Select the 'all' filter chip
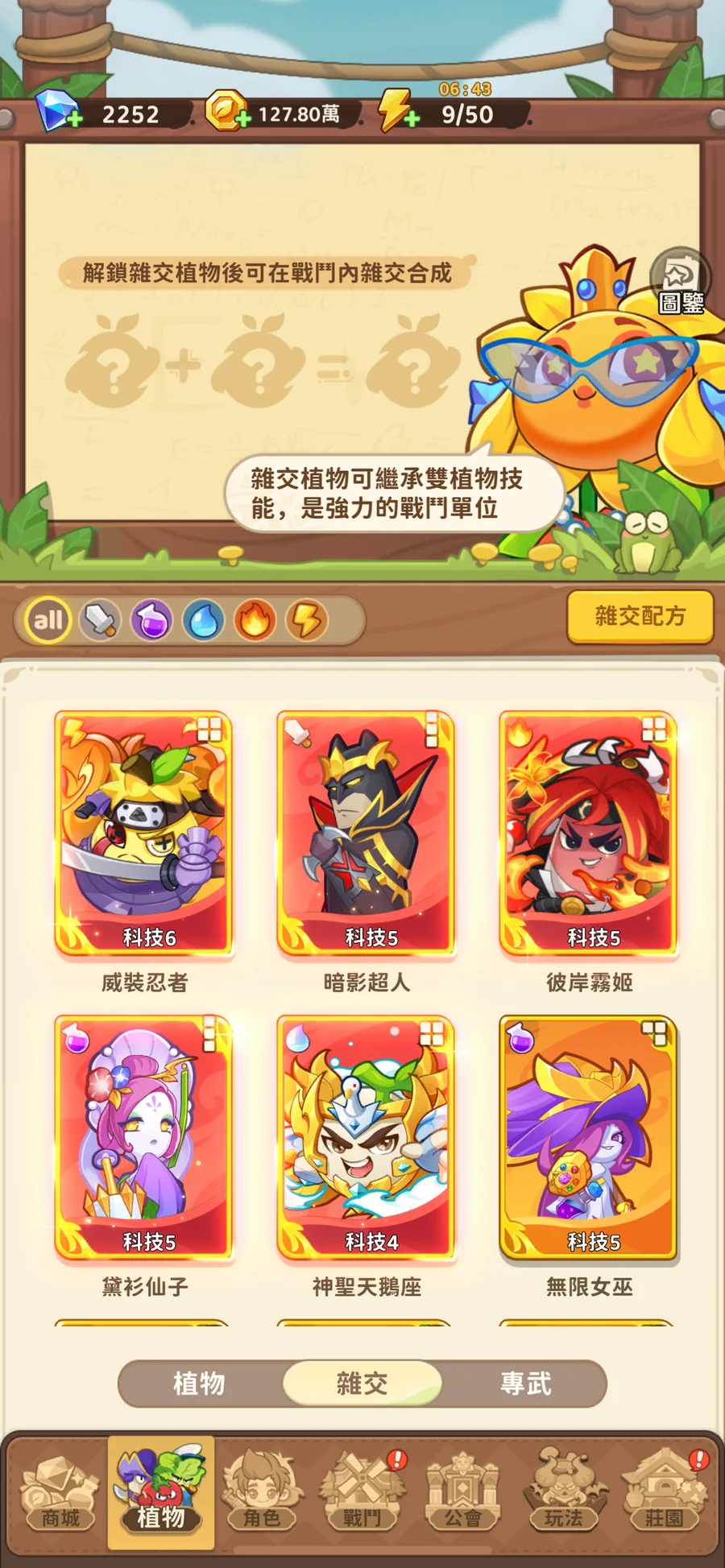 point(48,620)
